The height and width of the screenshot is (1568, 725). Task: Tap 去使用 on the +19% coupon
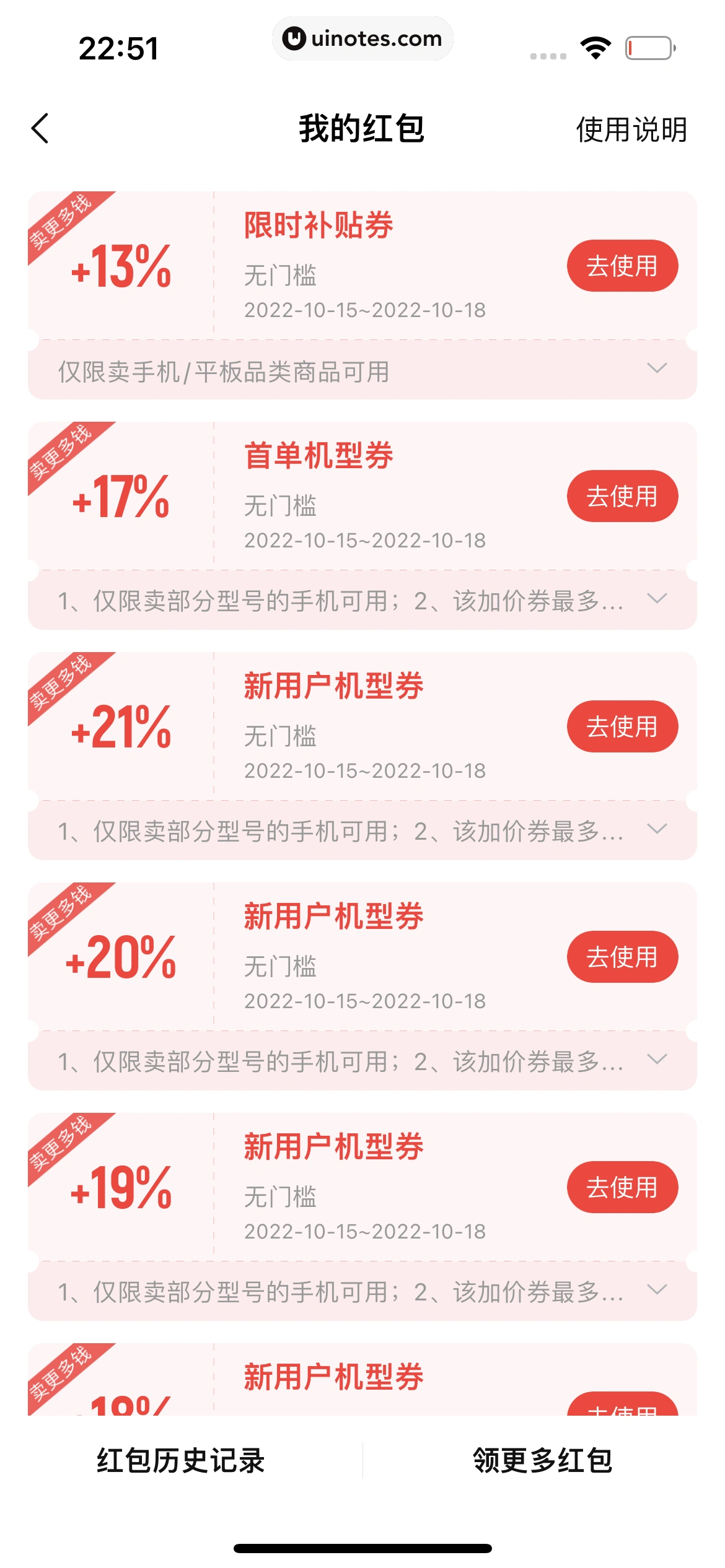click(x=622, y=1188)
